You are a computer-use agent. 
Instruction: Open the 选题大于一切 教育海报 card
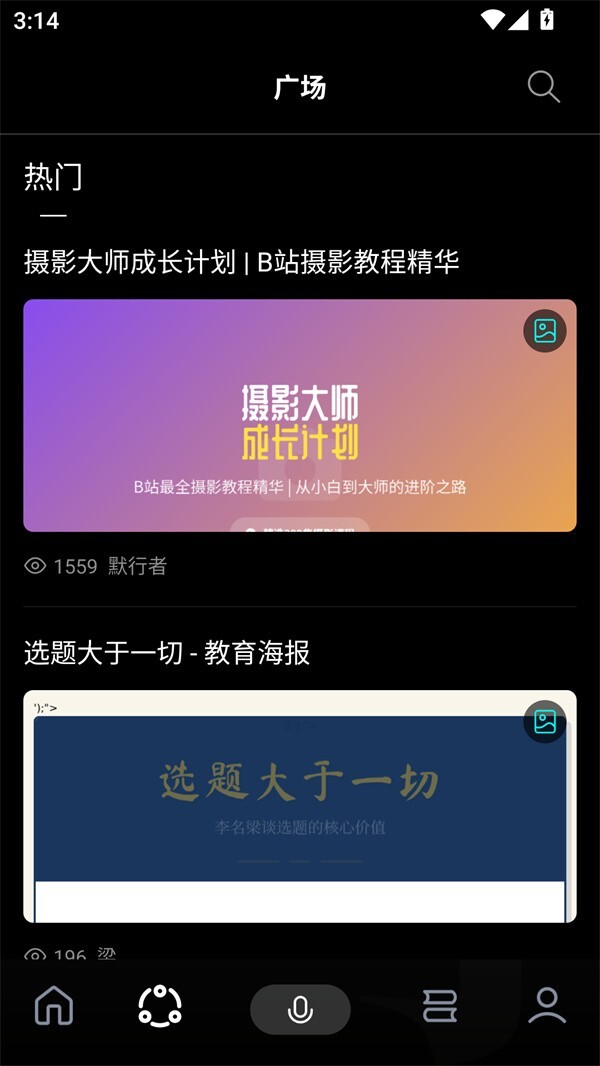click(x=299, y=805)
